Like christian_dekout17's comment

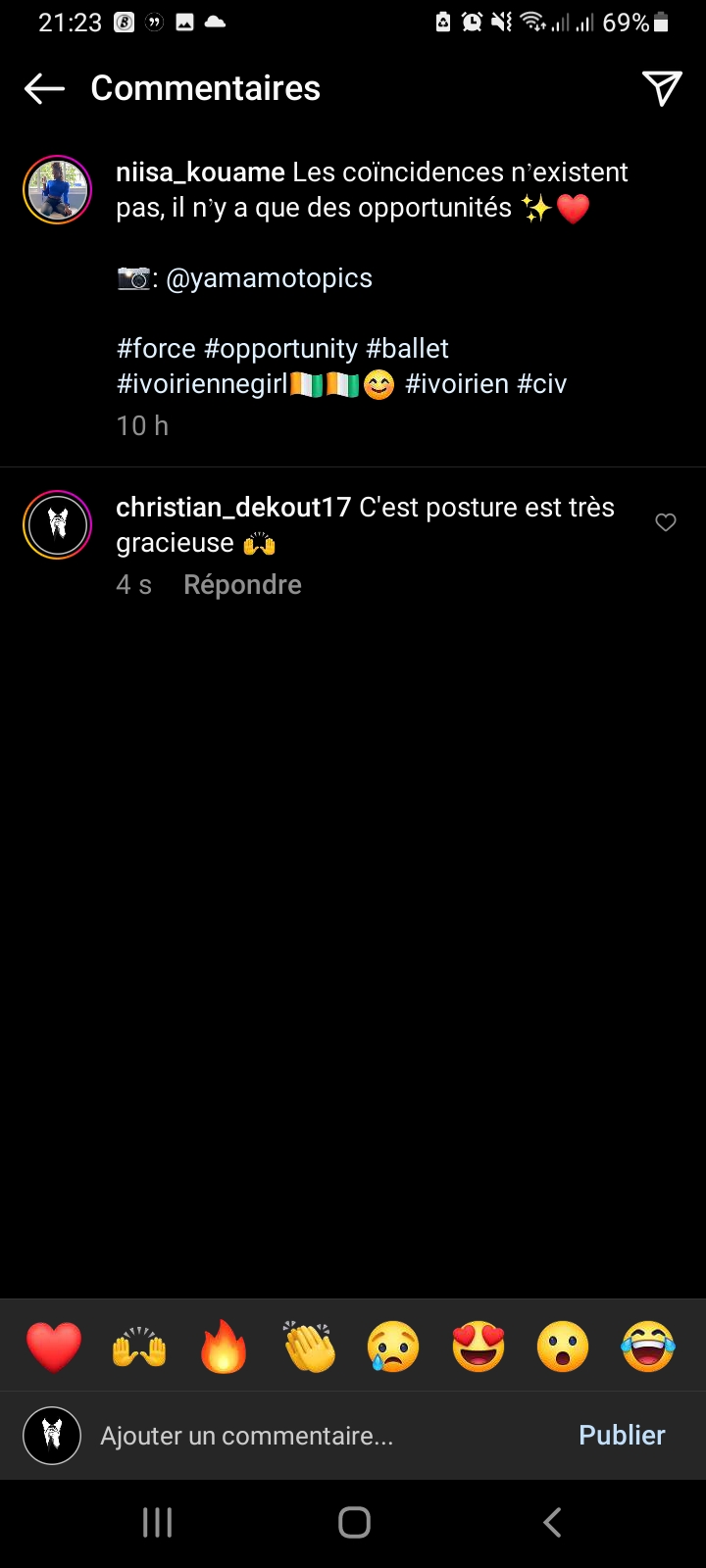point(666,522)
